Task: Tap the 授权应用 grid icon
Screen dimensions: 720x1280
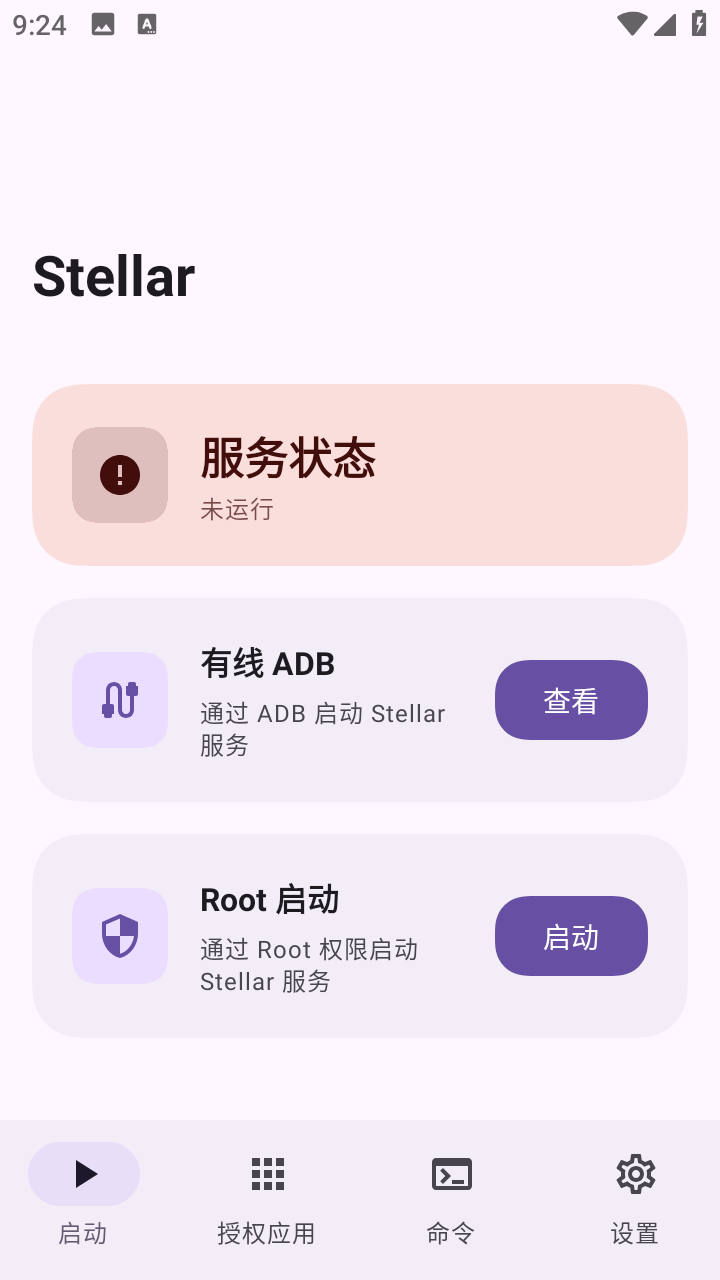Action: (266, 1174)
